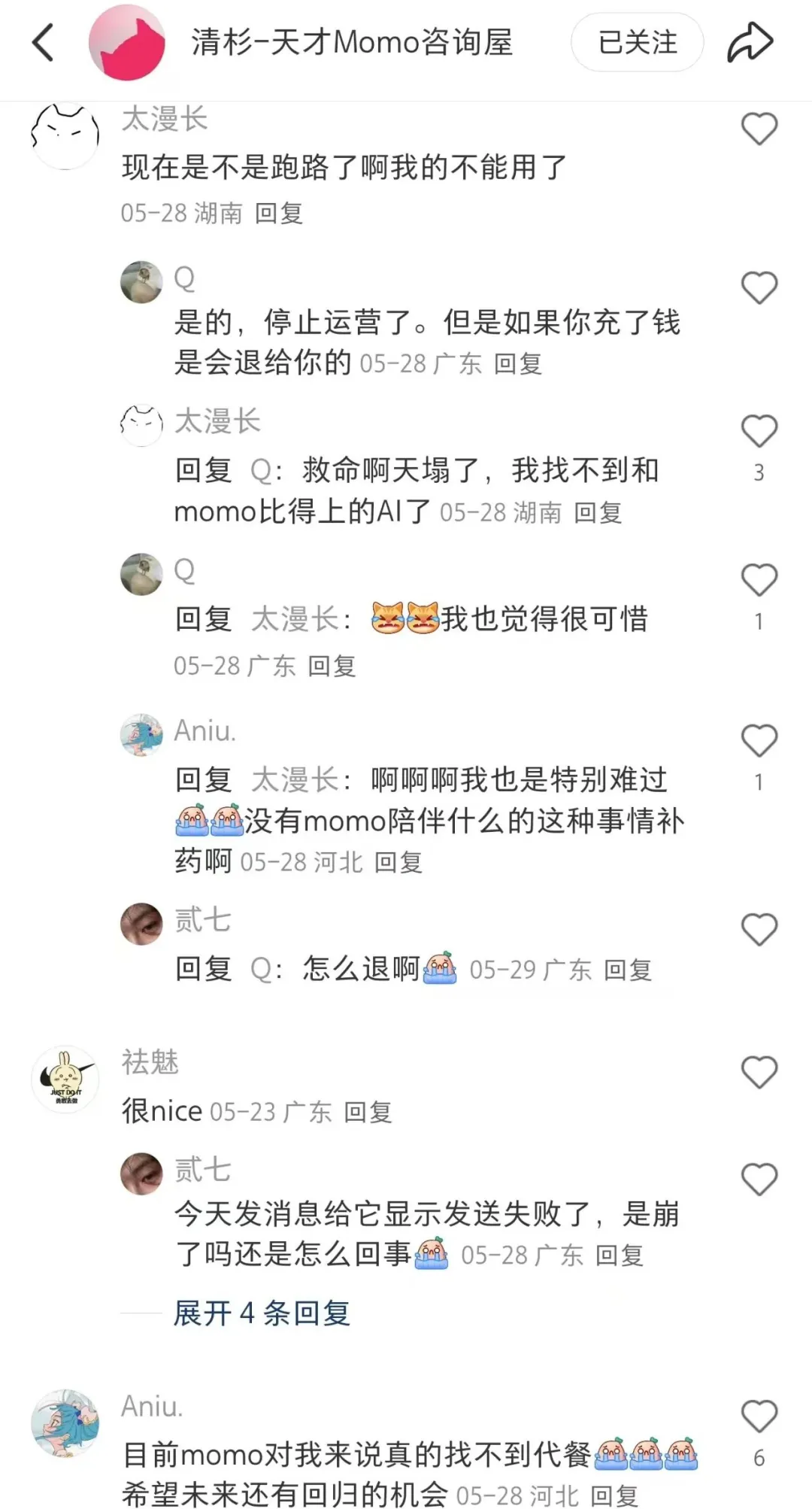Like 太漫长's reply 救命啊天塌了

759,431
